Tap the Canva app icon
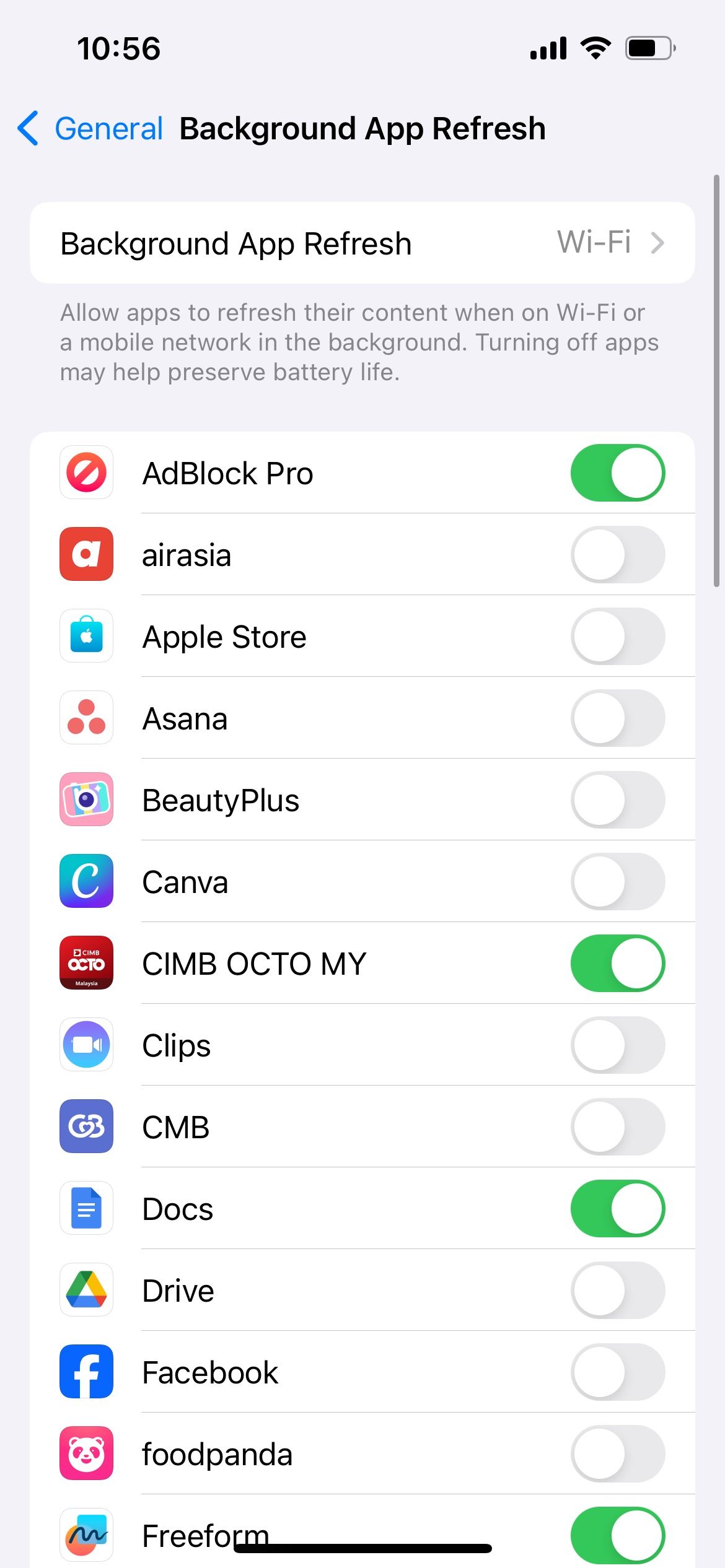The height and width of the screenshot is (1568, 725). click(x=86, y=882)
